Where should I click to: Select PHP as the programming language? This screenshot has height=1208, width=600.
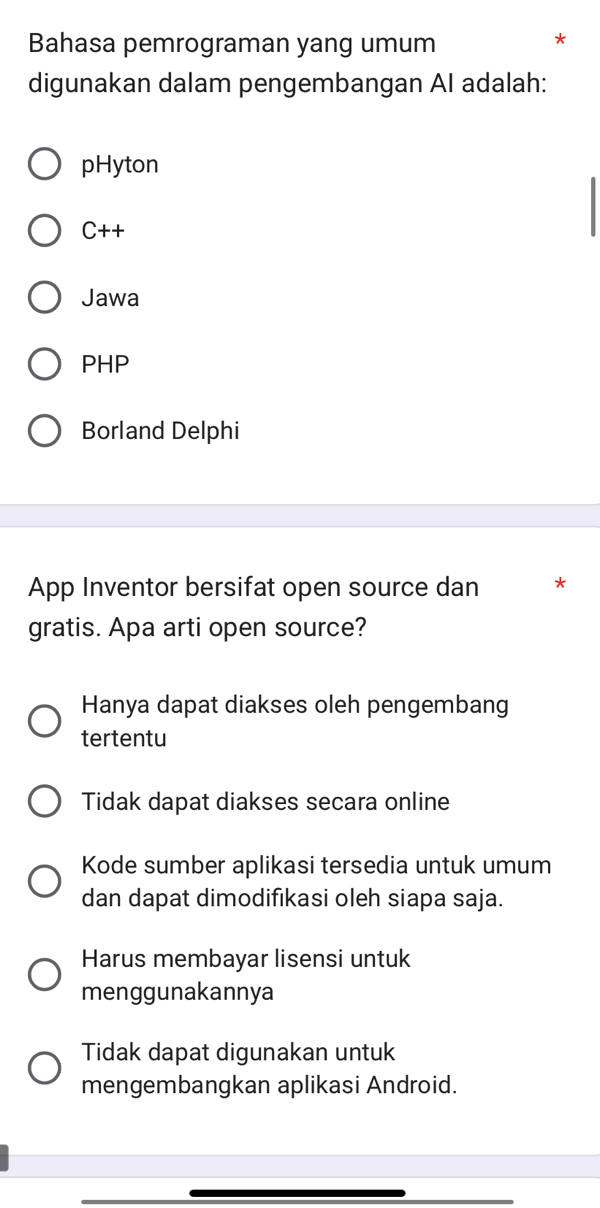coord(44,365)
